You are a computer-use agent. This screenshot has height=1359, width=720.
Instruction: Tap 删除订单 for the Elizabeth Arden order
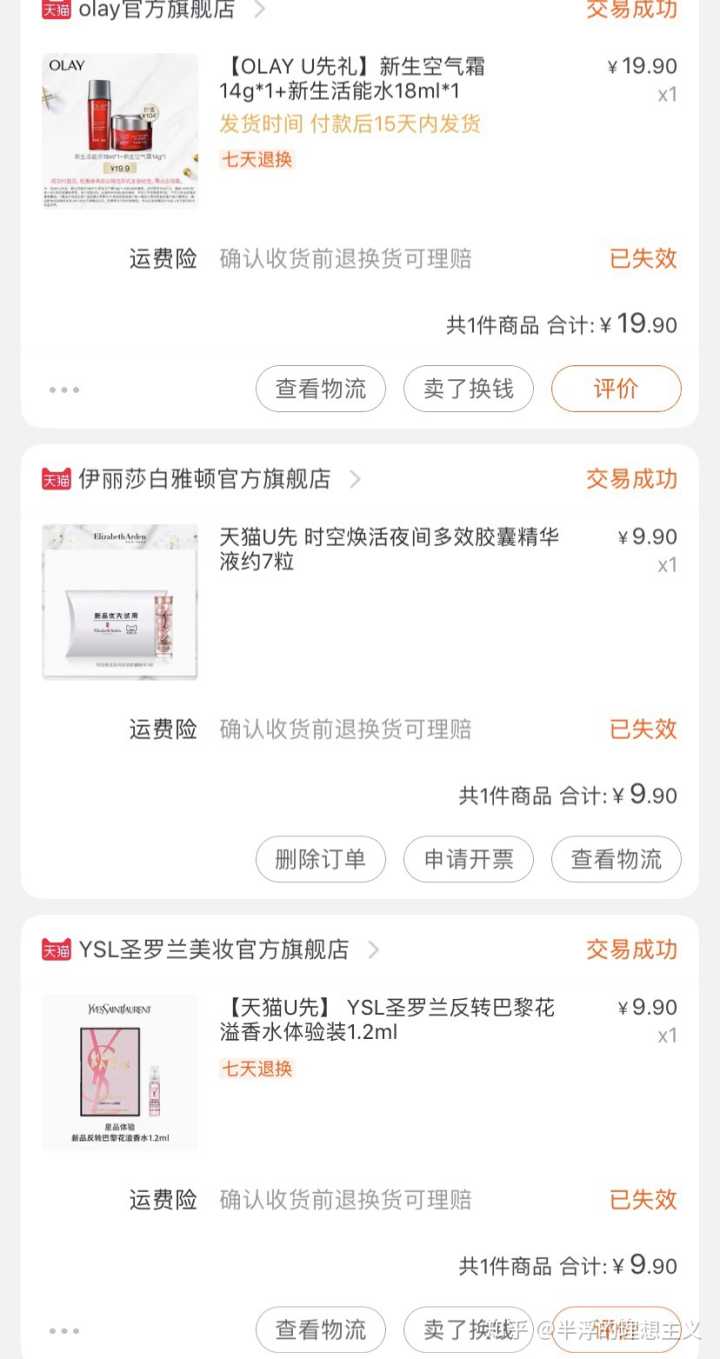click(x=321, y=859)
